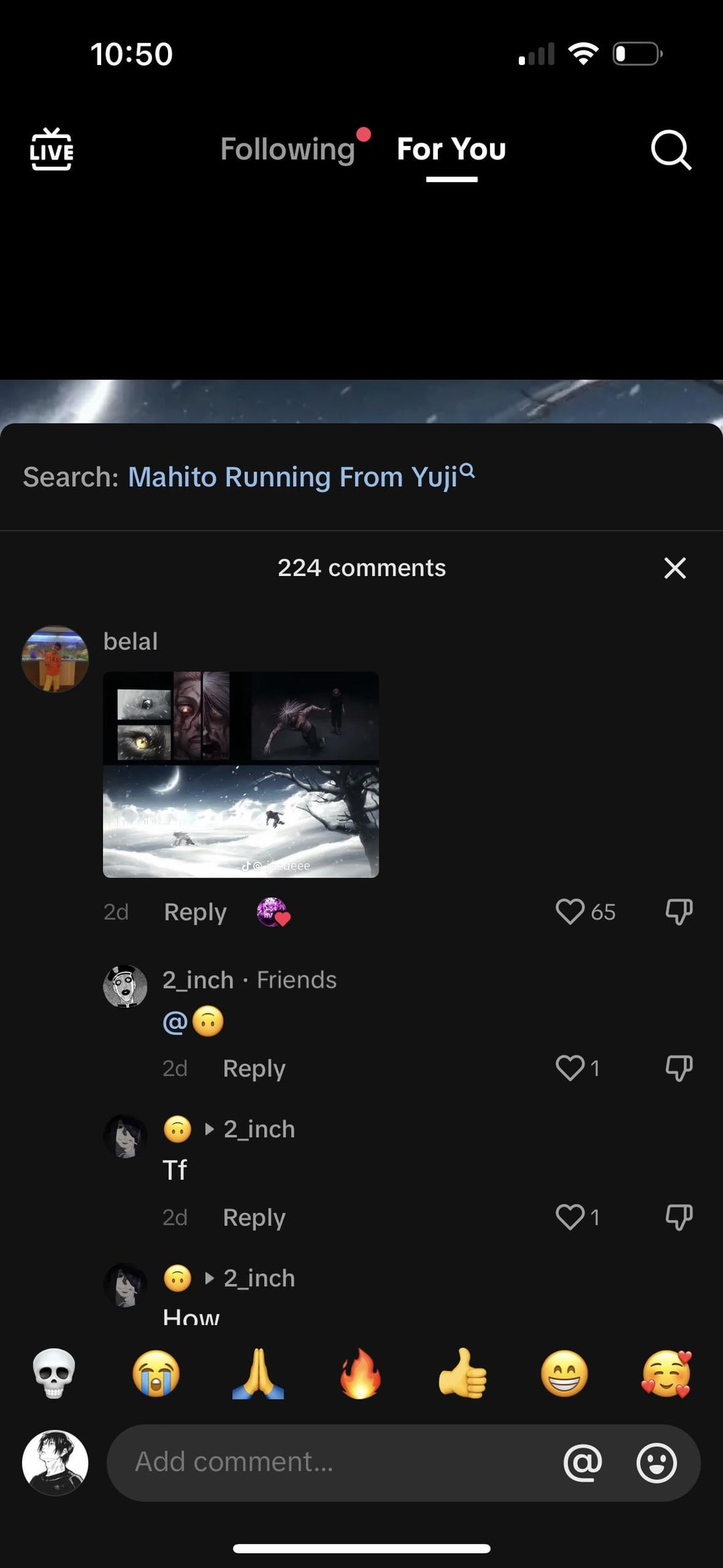Select the thumbs up quick reaction
Image resolution: width=723 pixels, height=1568 pixels.
[x=462, y=1373]
